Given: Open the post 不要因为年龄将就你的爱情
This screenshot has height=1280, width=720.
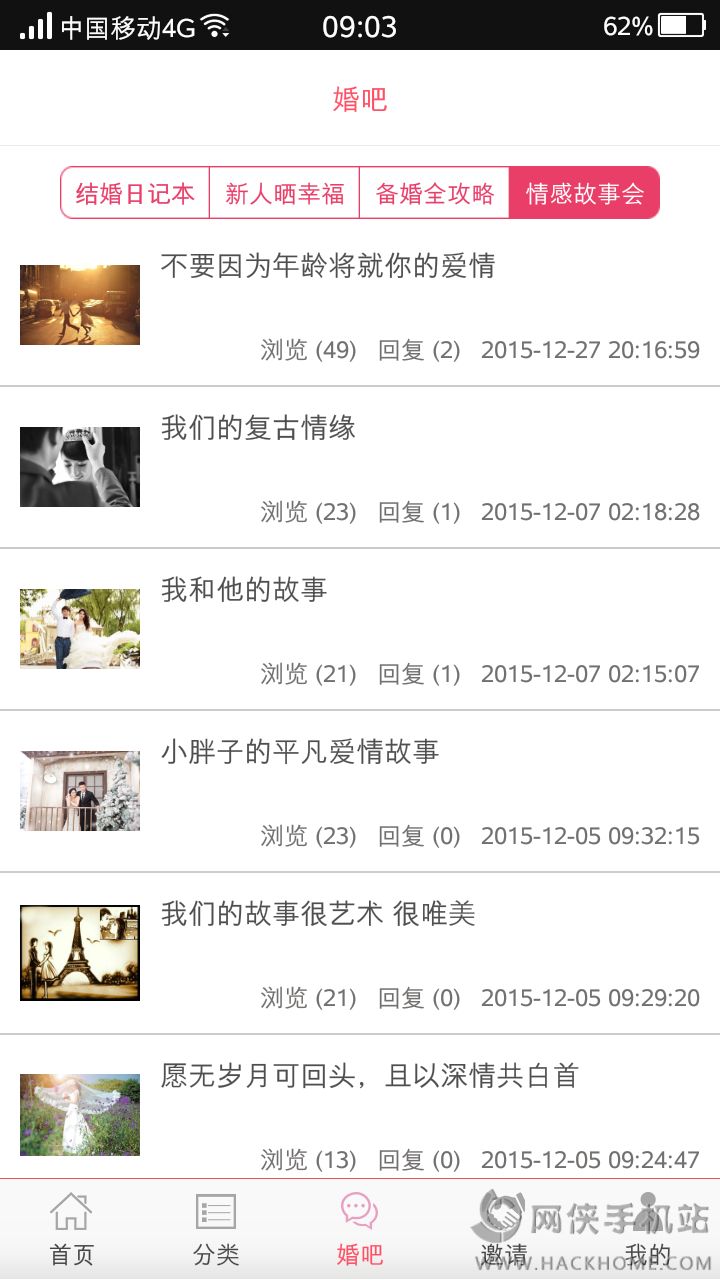Looking at the screenshot, I should [328, 266].
